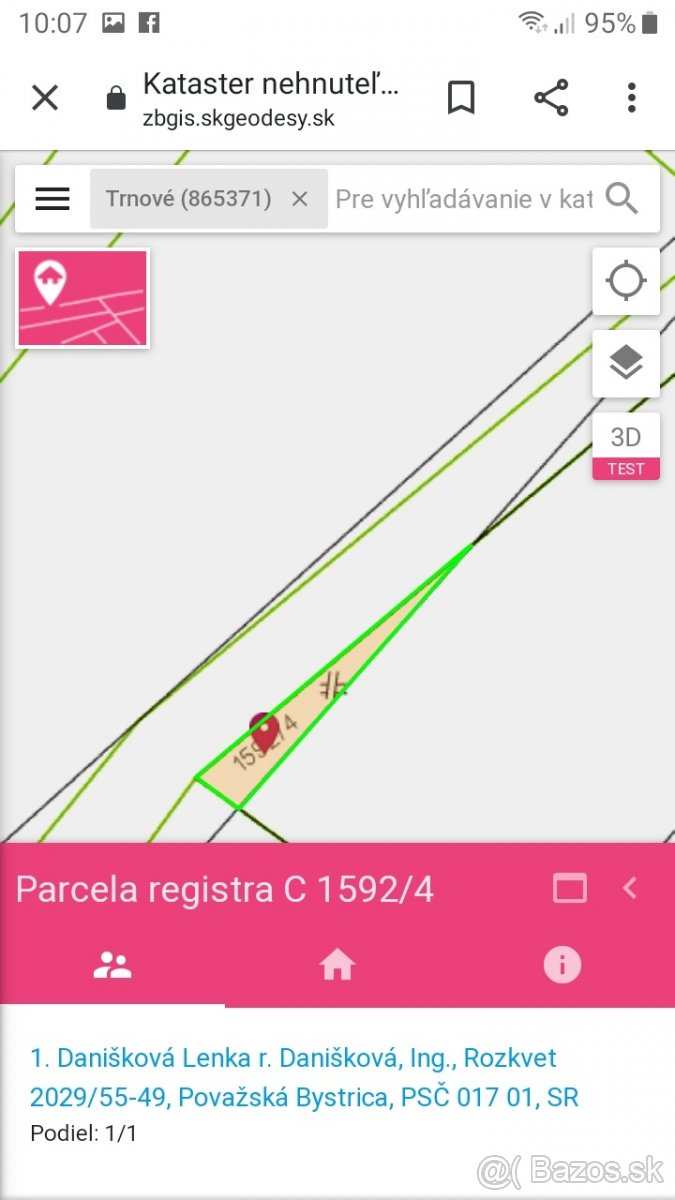This screenshot has height=1200, width=675.
Task: Open the hamburger drawer menu
Action: tap(52, 199)
